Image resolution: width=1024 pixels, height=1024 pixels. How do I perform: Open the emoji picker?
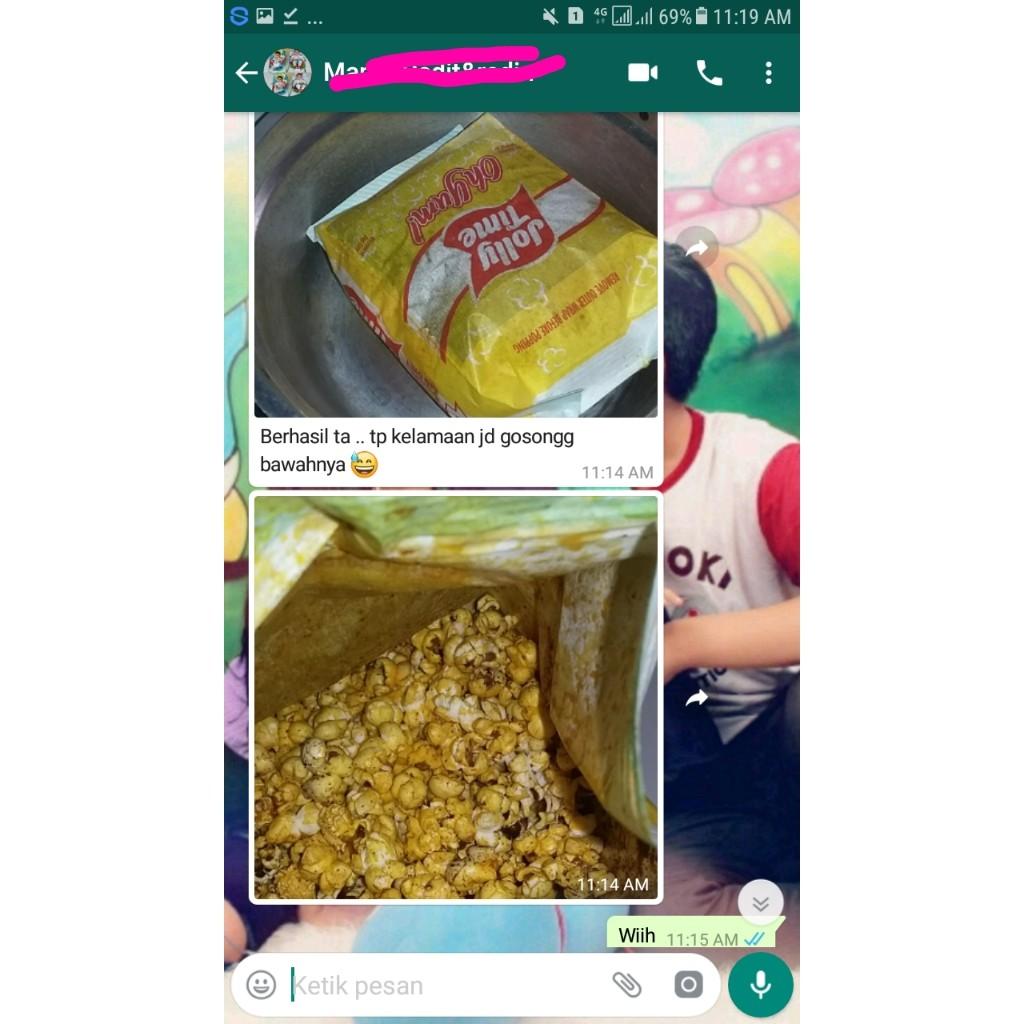tap(261, 985)
